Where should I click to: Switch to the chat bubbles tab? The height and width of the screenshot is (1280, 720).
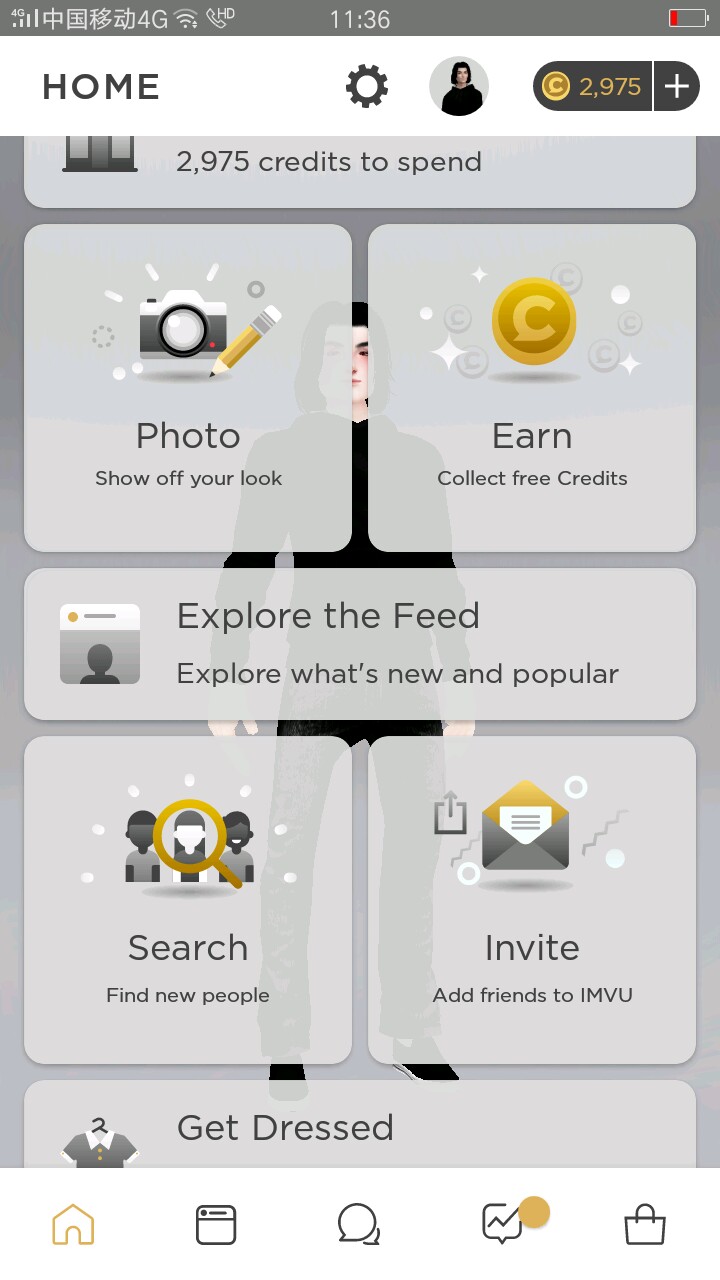click(359, 1224)
